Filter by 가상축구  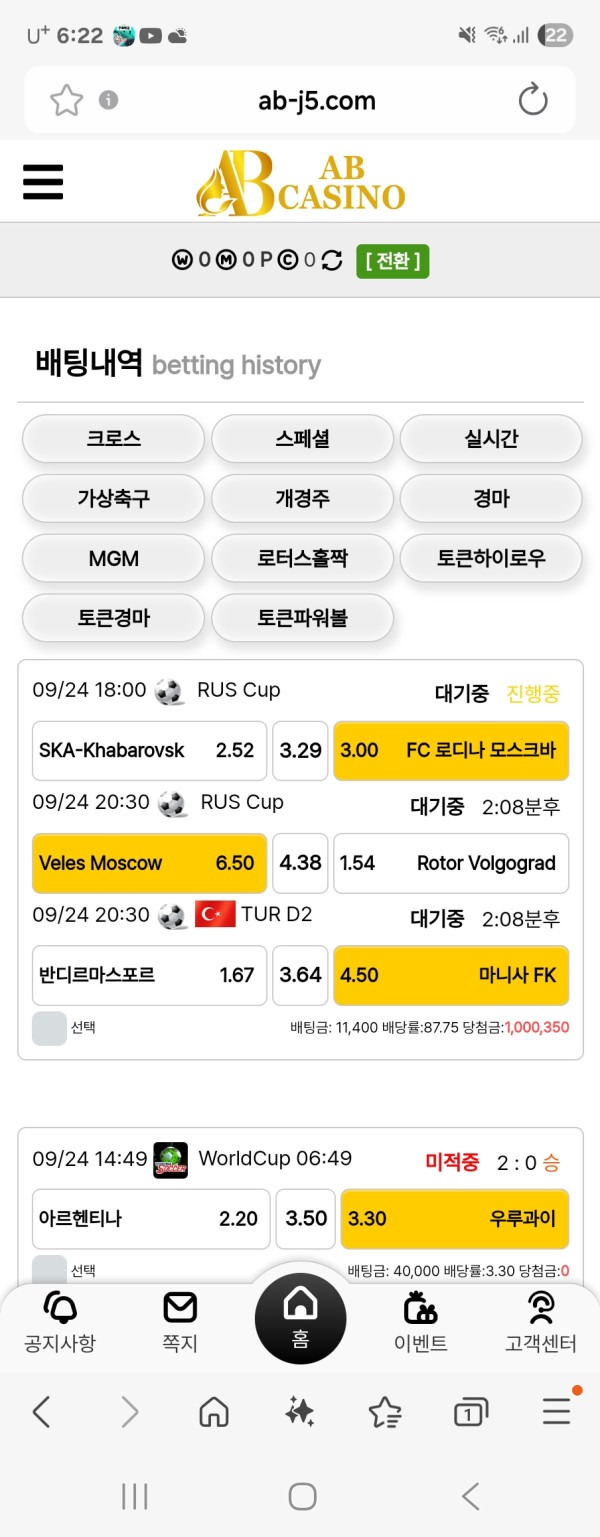113,498
